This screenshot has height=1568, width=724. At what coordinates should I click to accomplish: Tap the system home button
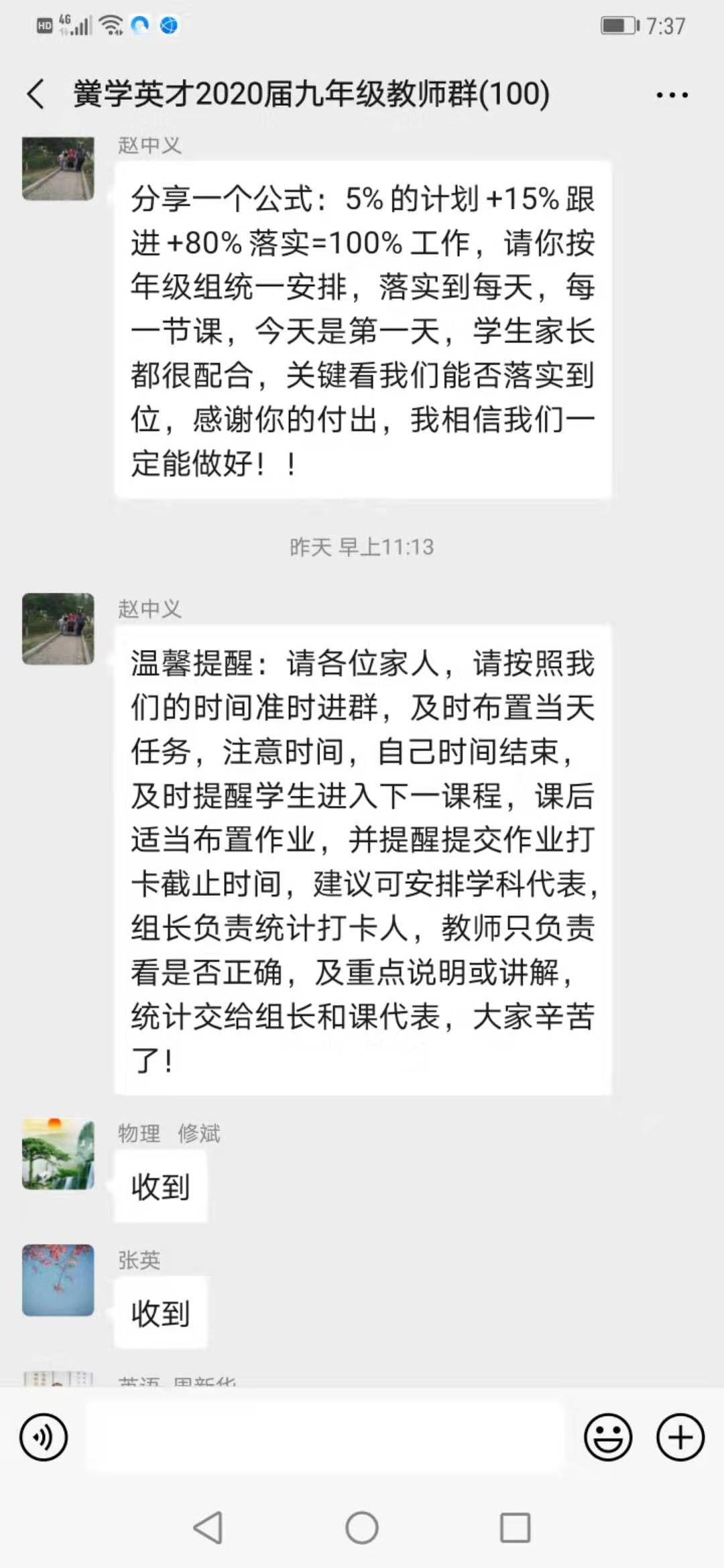point(362,1528)
